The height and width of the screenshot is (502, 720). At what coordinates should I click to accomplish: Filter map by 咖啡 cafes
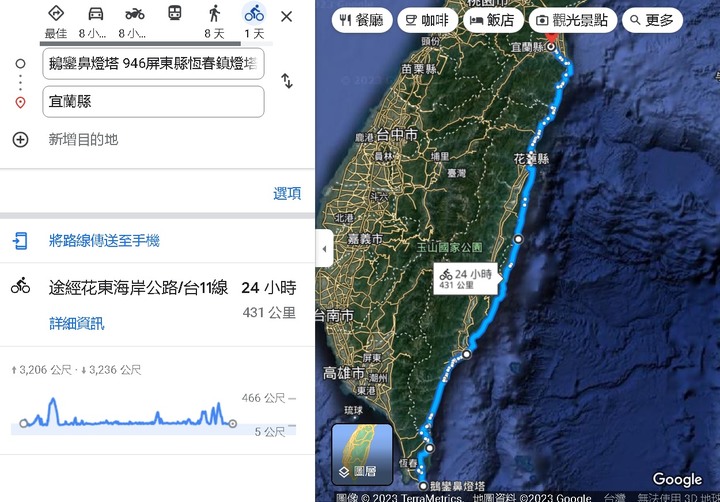(x=423, y=20)
